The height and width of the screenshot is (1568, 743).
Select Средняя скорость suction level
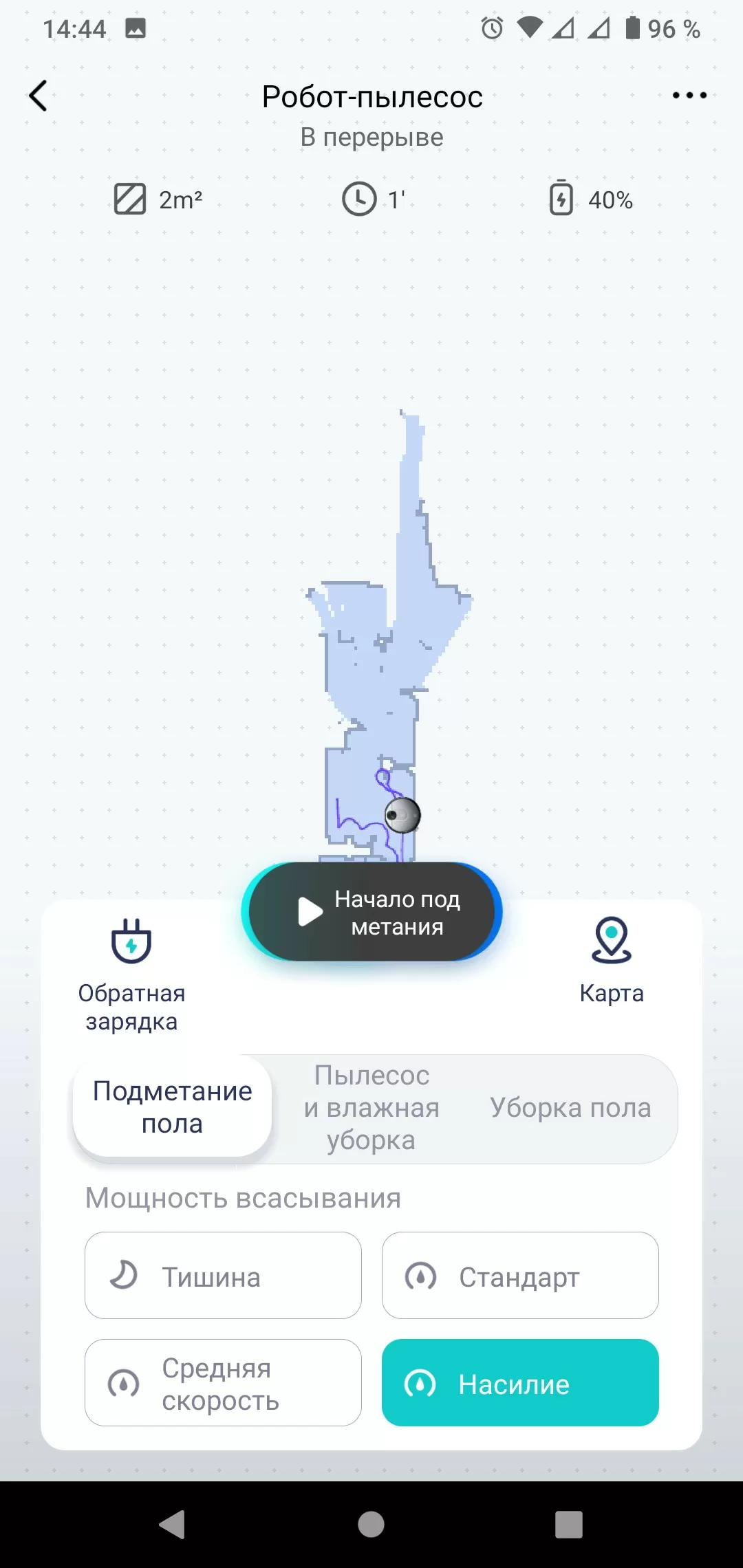click(223, 1383)
